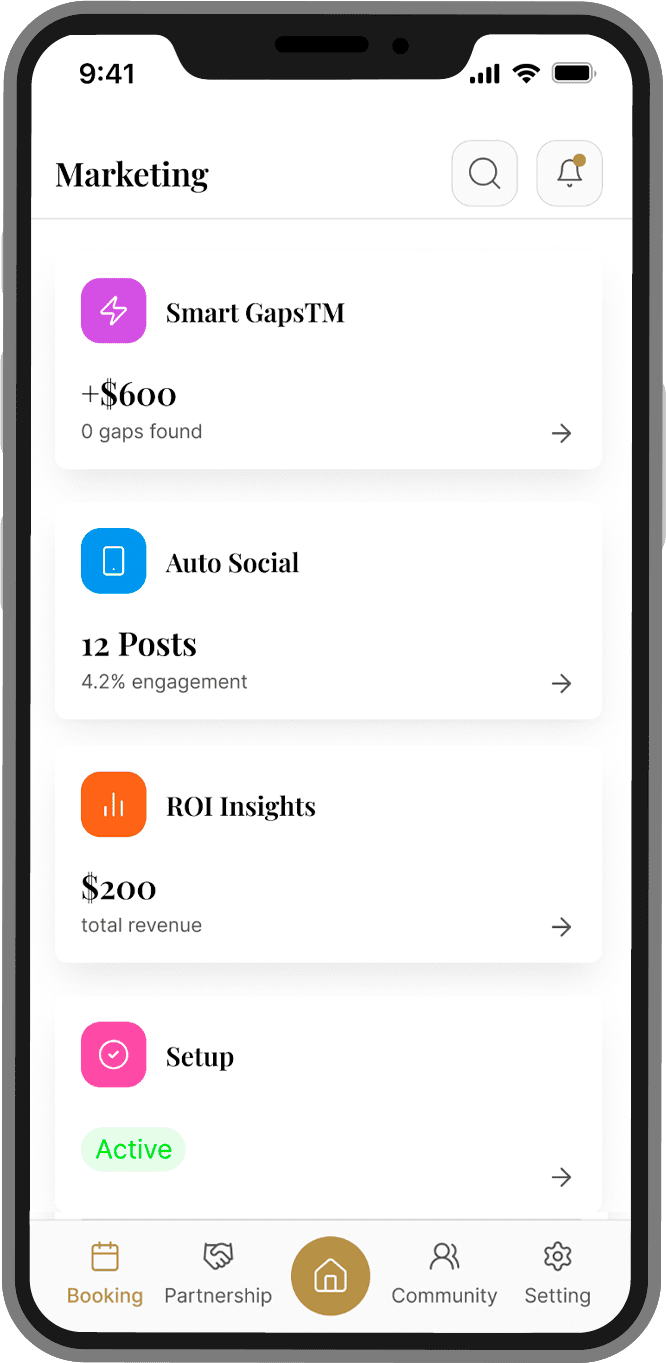Viewport: 666px width, 1363px height.
Task: Open the notifications bell
Action: pos(569,173)
